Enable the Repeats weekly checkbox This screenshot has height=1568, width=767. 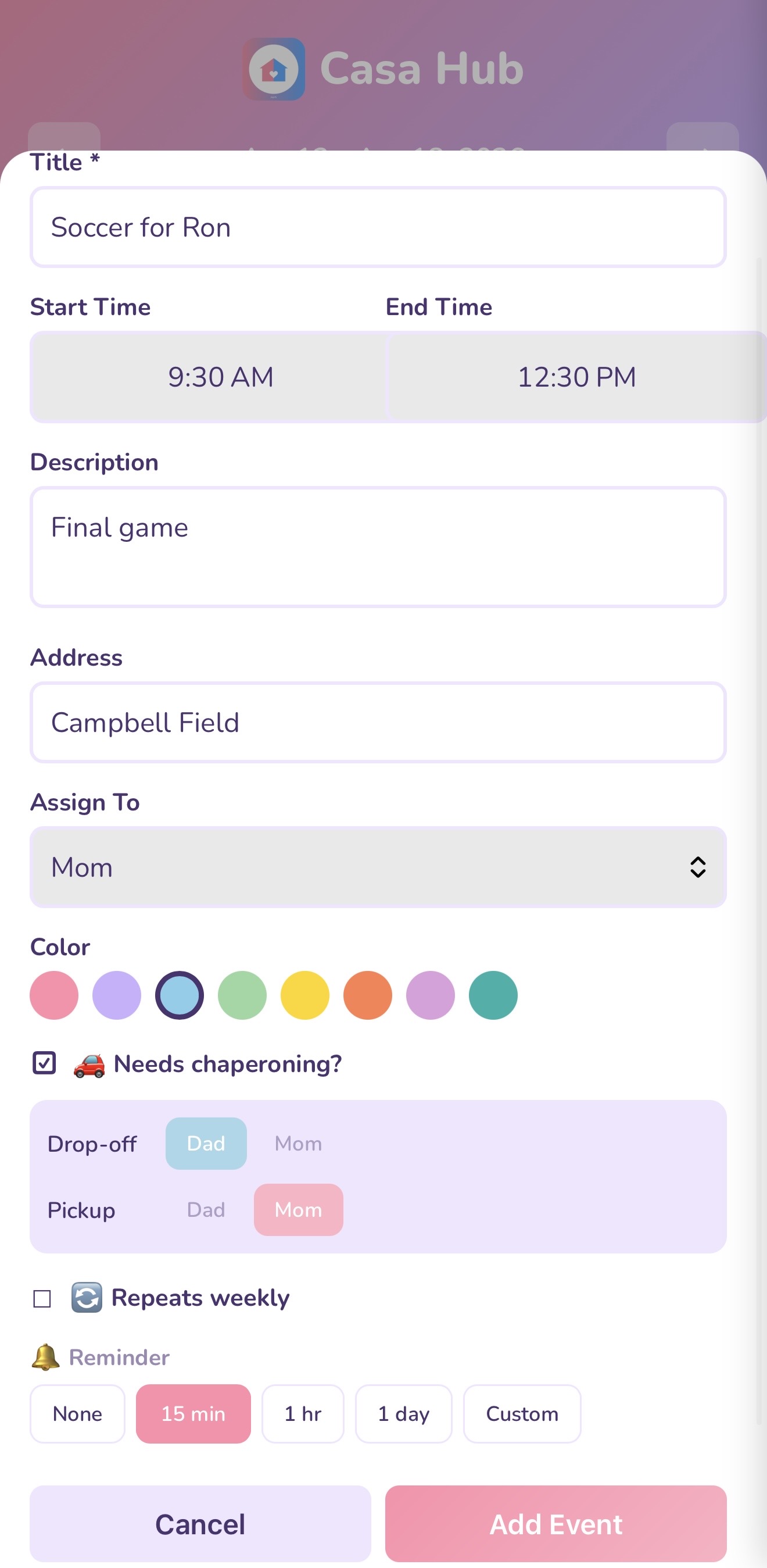(x=42, y=1298)
